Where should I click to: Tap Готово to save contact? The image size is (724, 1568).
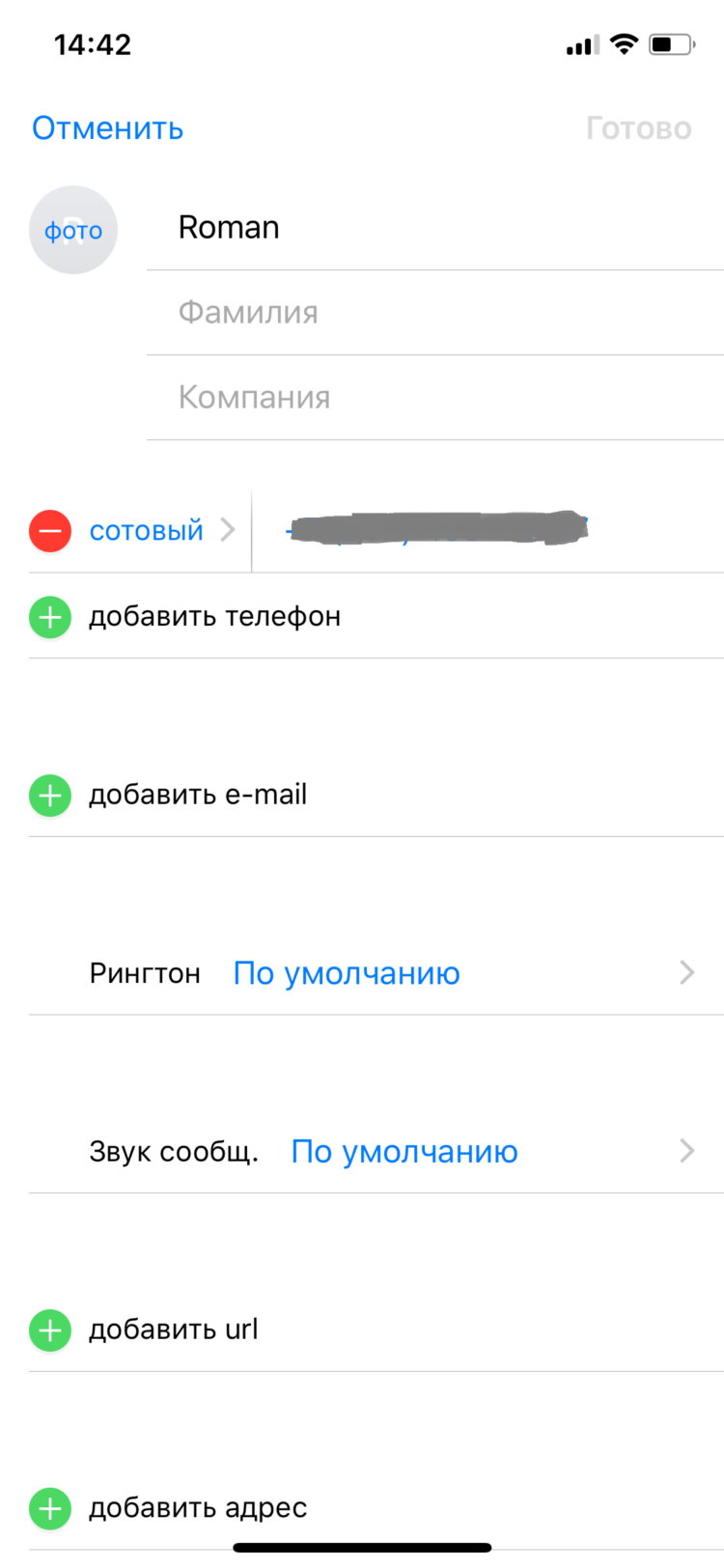tap(638, 128)
